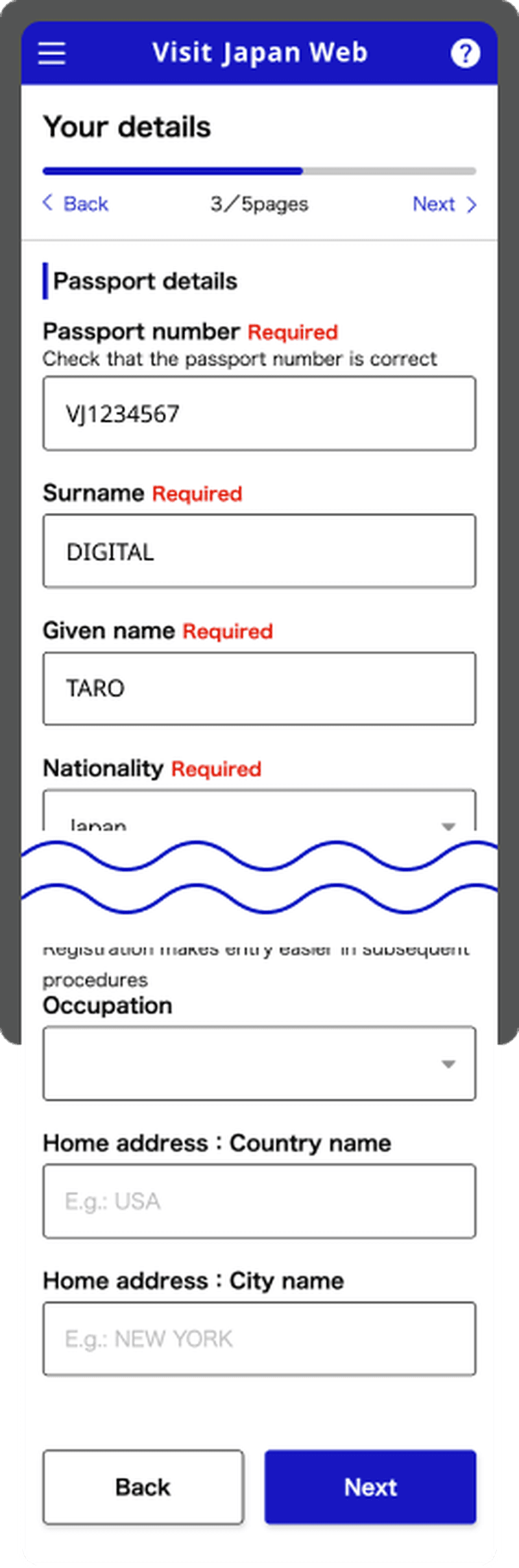
Task: Tap the bottom Back button
Action: (143, 1487)
